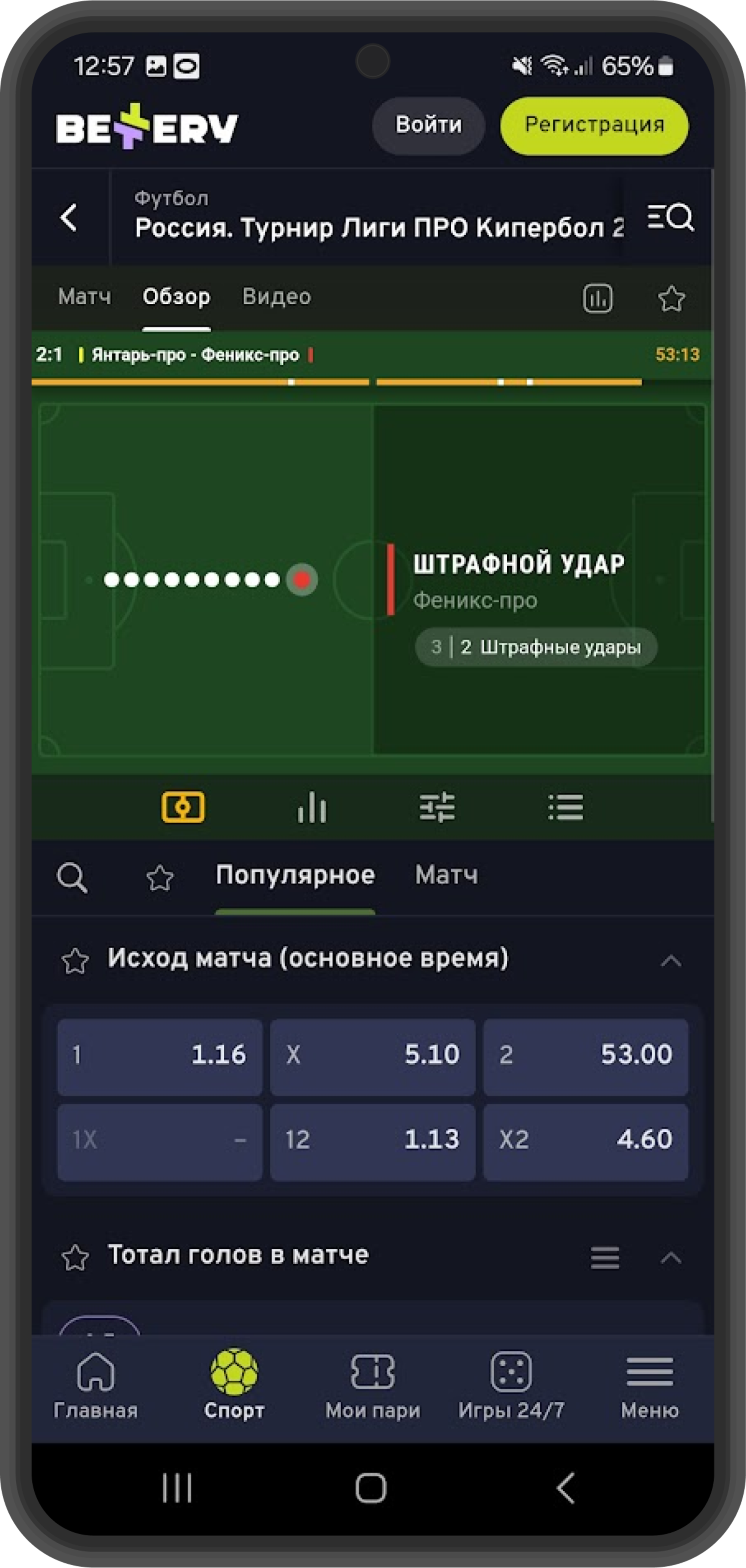746x1568 pixels.
Task: Collapse the Исход матча section
Action: click(x=671, y=961)
